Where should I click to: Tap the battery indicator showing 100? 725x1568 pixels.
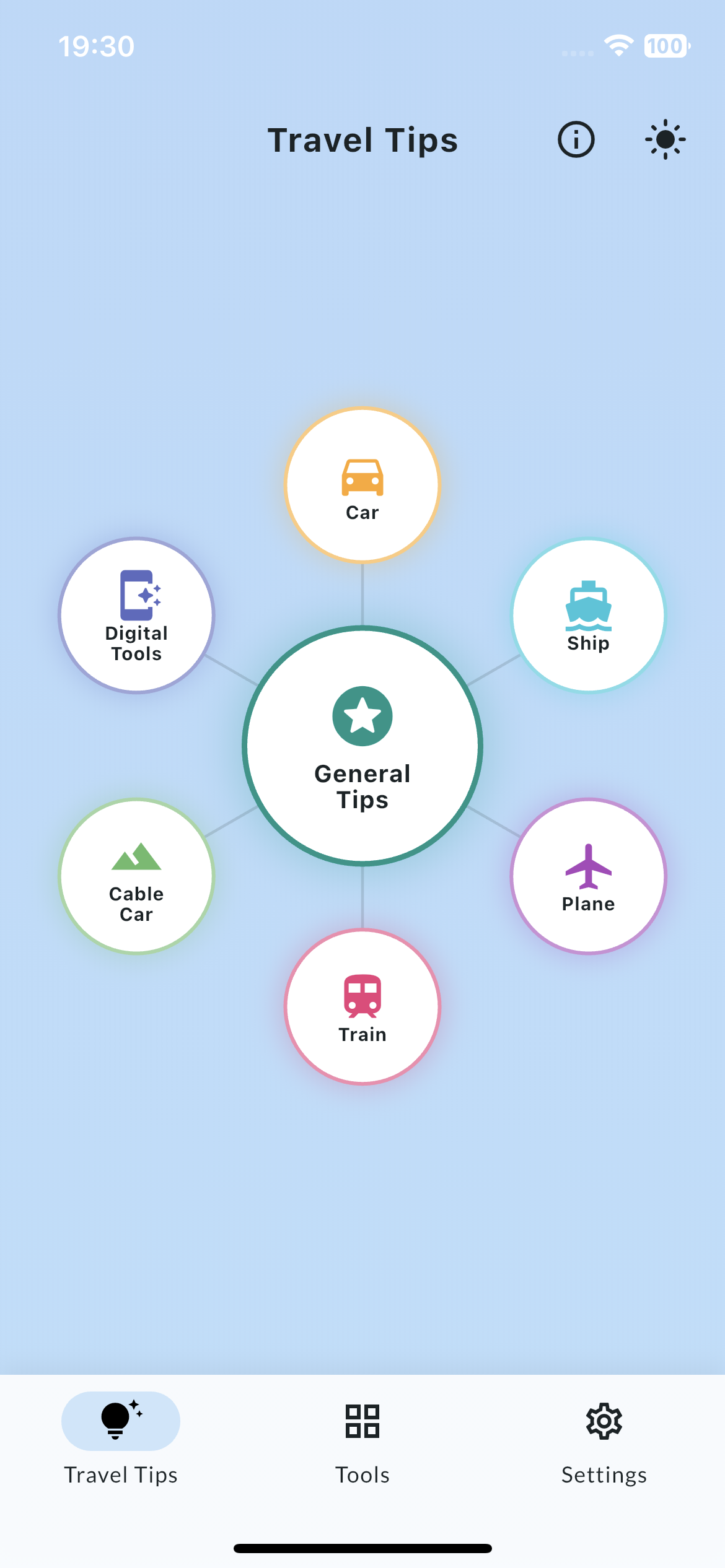666,45
